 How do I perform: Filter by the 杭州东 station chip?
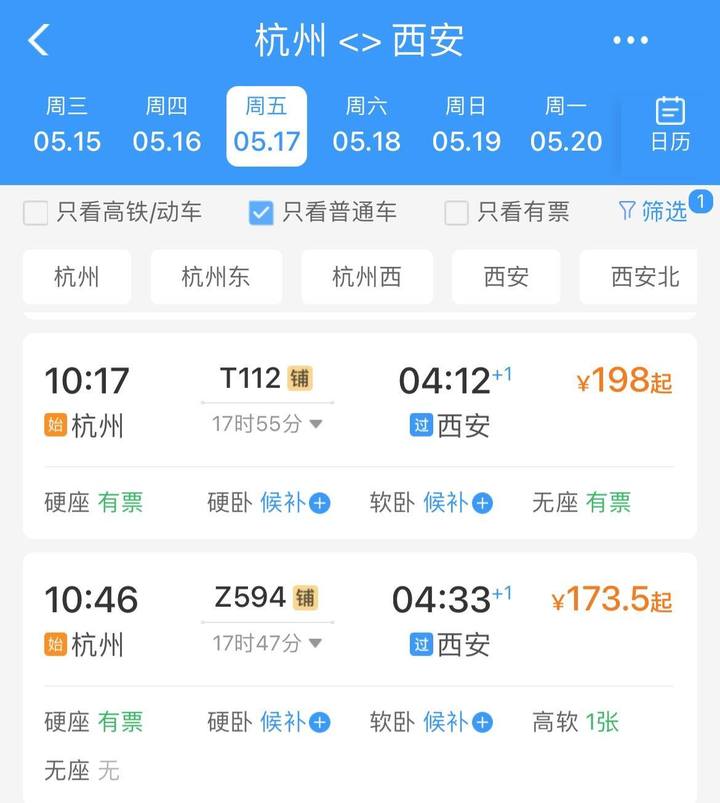pyautogui.click(x=216, y=277)
